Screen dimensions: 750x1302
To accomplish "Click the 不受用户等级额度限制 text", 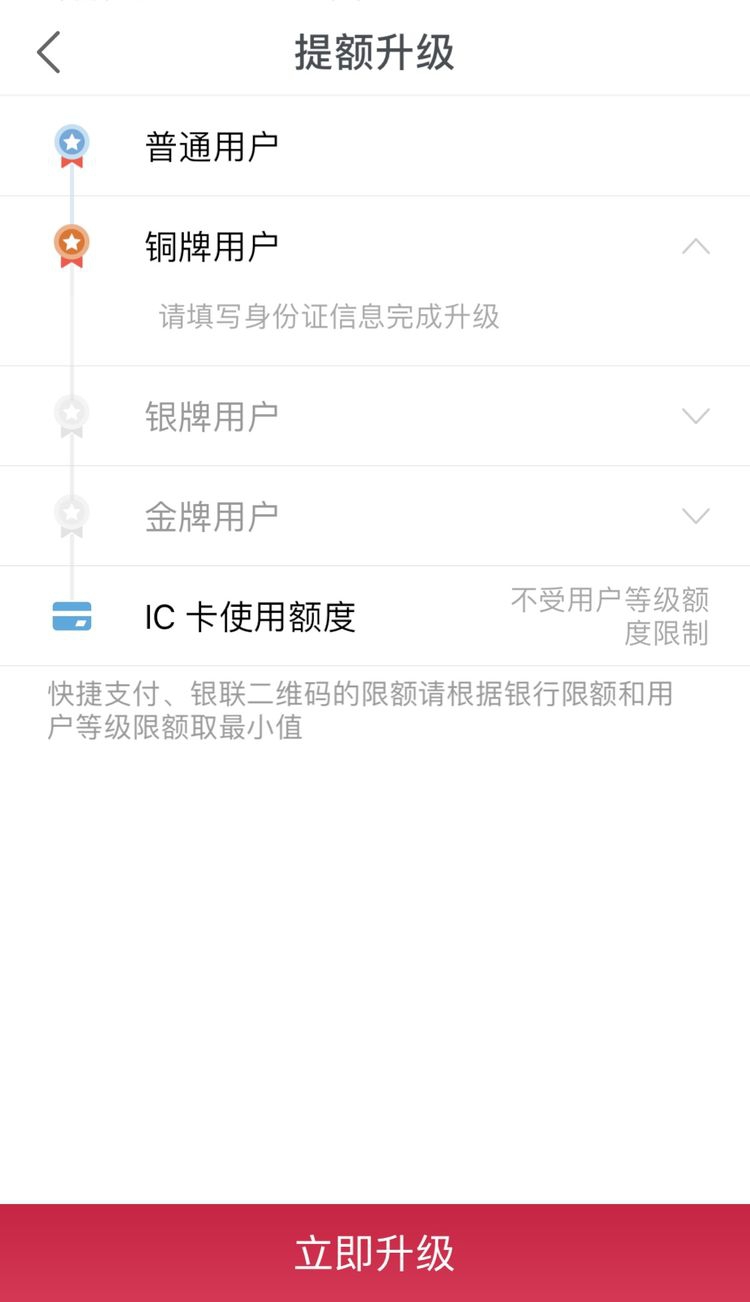I will click(x=610, y=616).
